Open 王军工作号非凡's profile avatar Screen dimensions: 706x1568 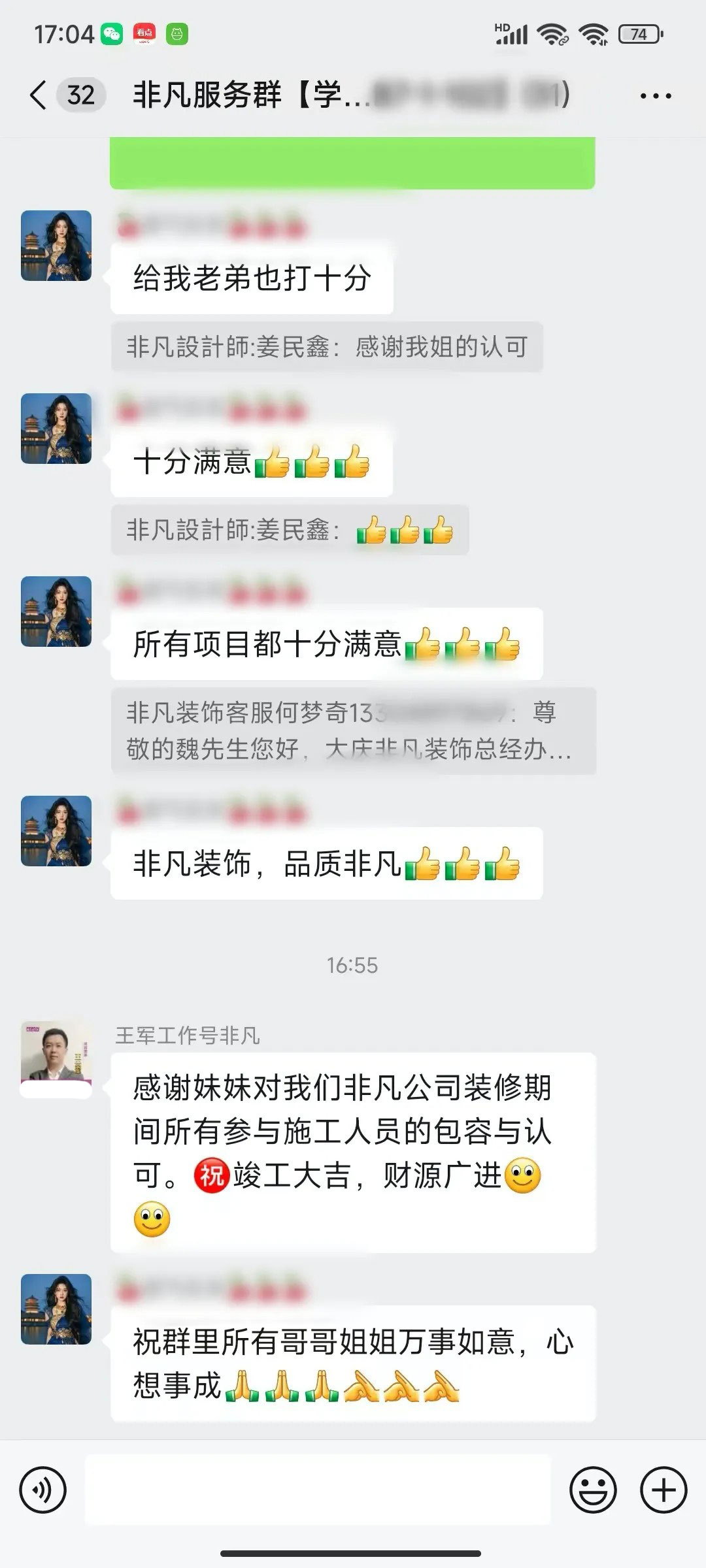[x=56, y=1056]
